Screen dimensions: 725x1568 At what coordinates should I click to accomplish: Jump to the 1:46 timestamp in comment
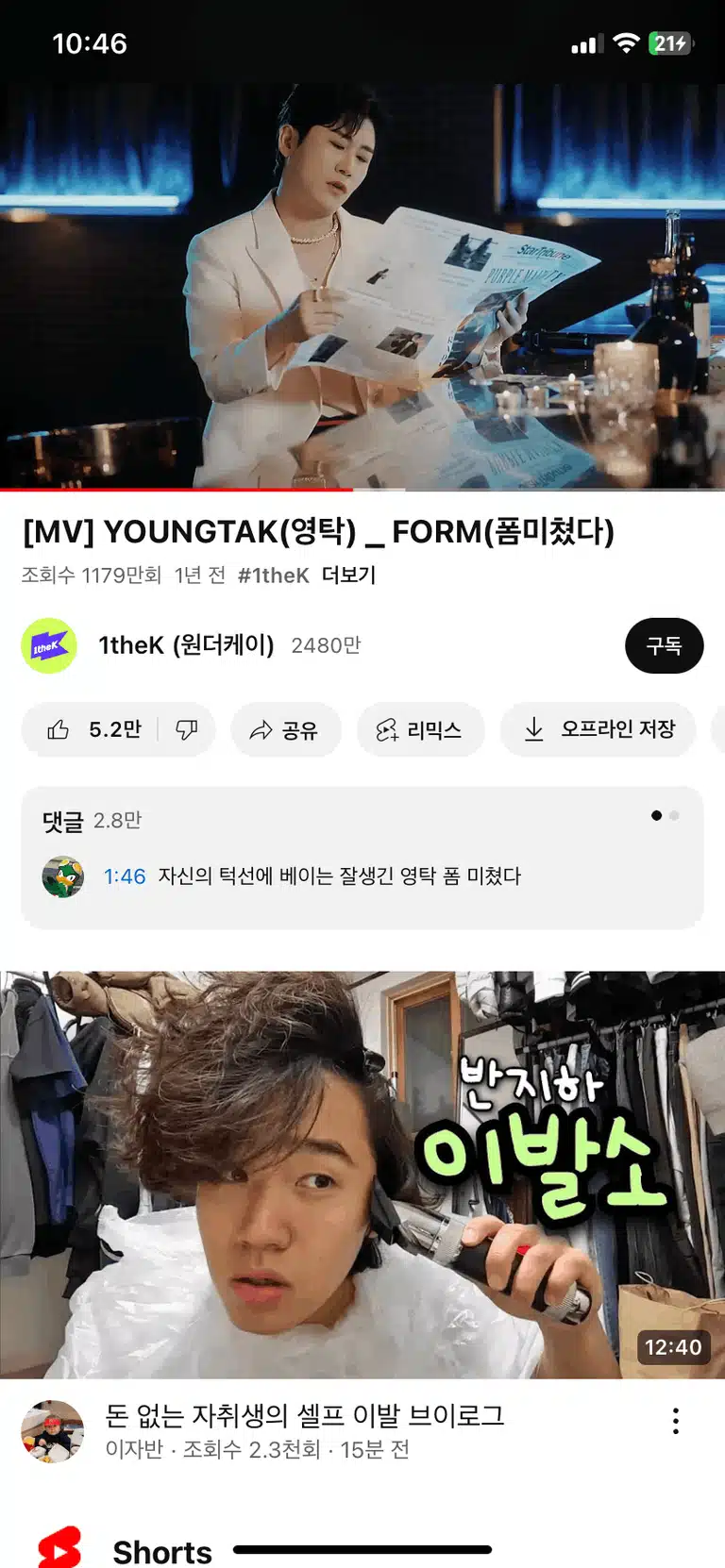[125, 876]
